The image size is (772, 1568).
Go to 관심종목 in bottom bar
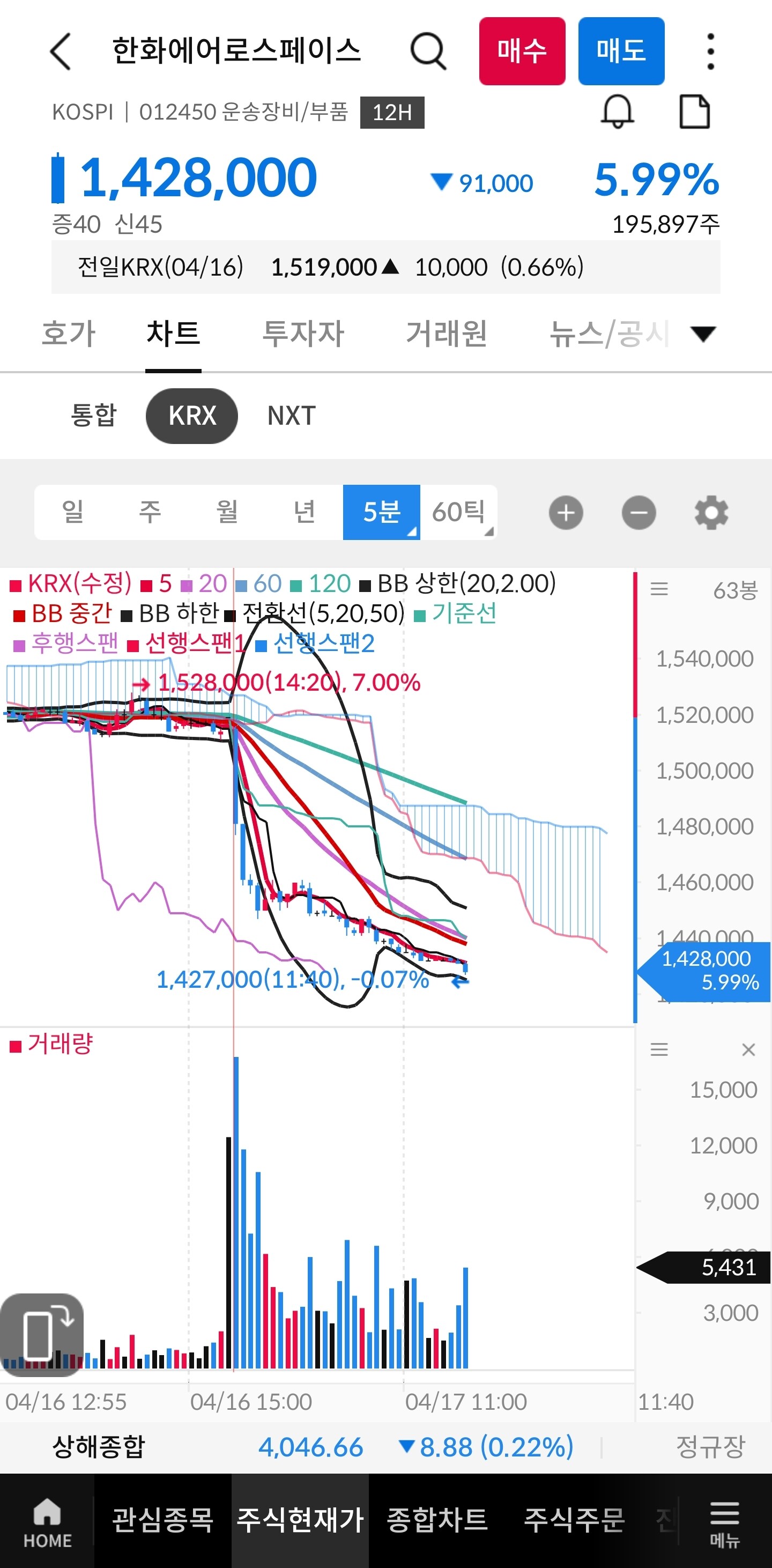[x=162, y=1520]
